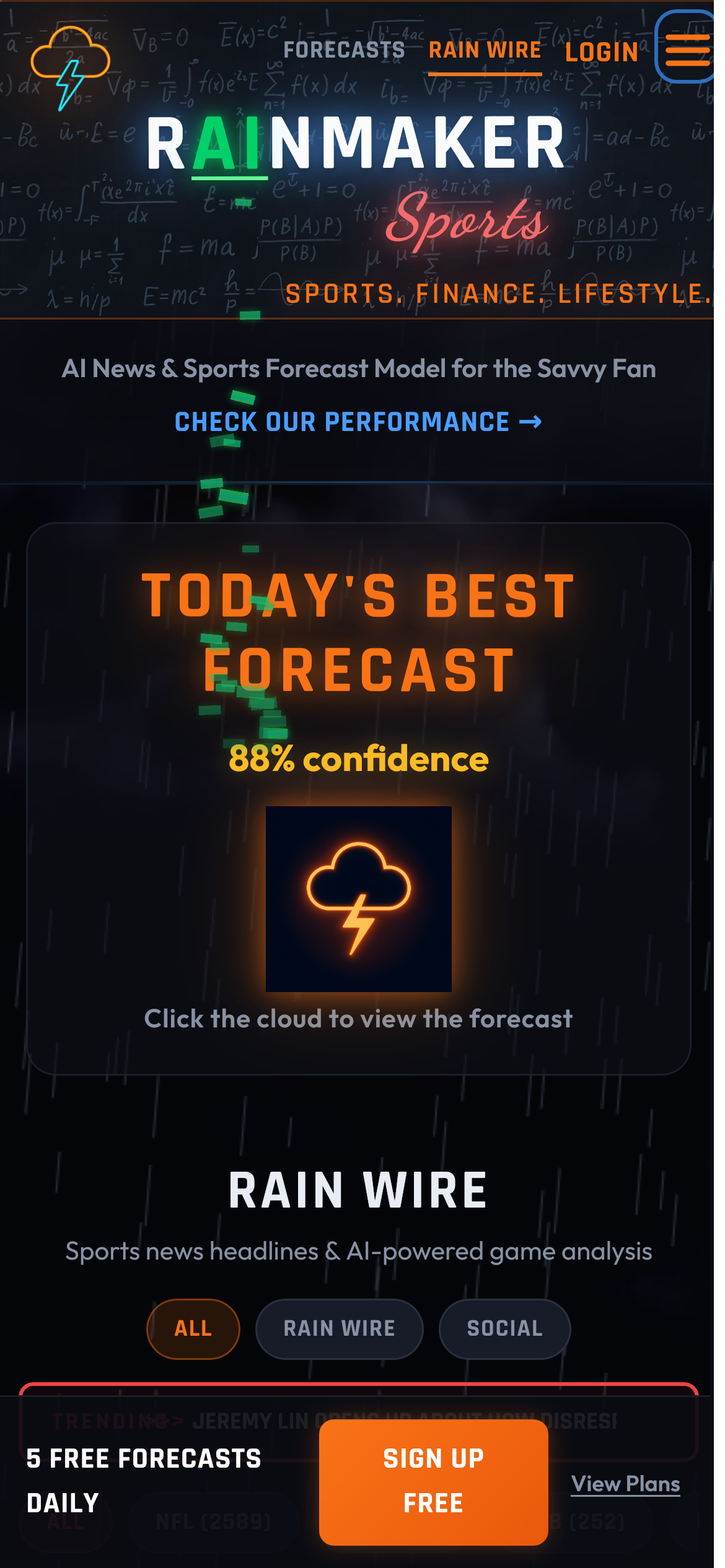
Task: Open Check Our Performance link
Action: click(358, 422)
